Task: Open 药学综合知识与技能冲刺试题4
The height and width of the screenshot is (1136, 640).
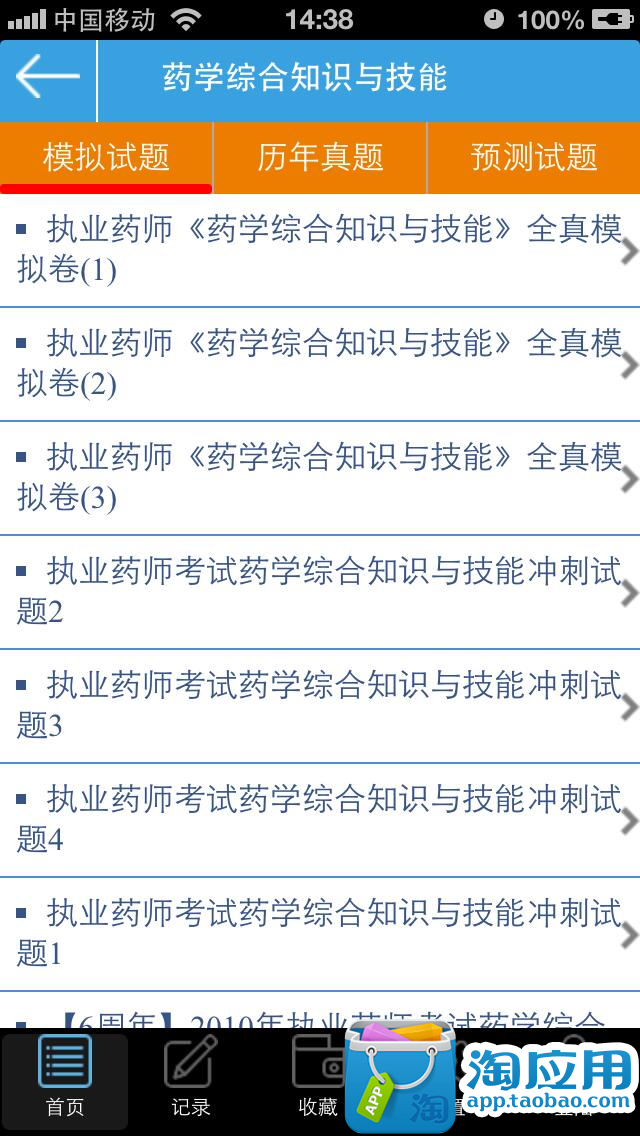Action: [320, 820]
